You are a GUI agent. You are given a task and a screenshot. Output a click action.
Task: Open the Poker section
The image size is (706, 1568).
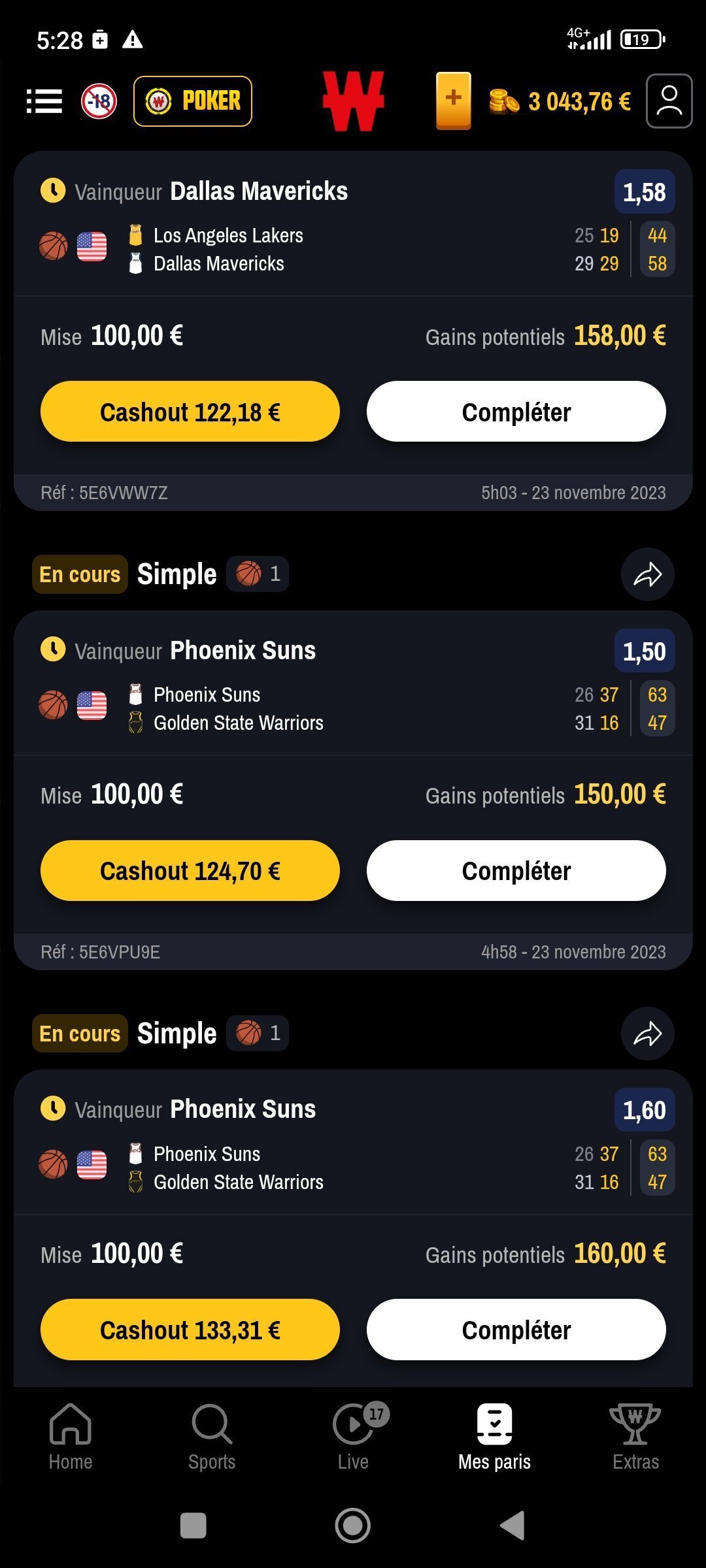coord(193,101)
